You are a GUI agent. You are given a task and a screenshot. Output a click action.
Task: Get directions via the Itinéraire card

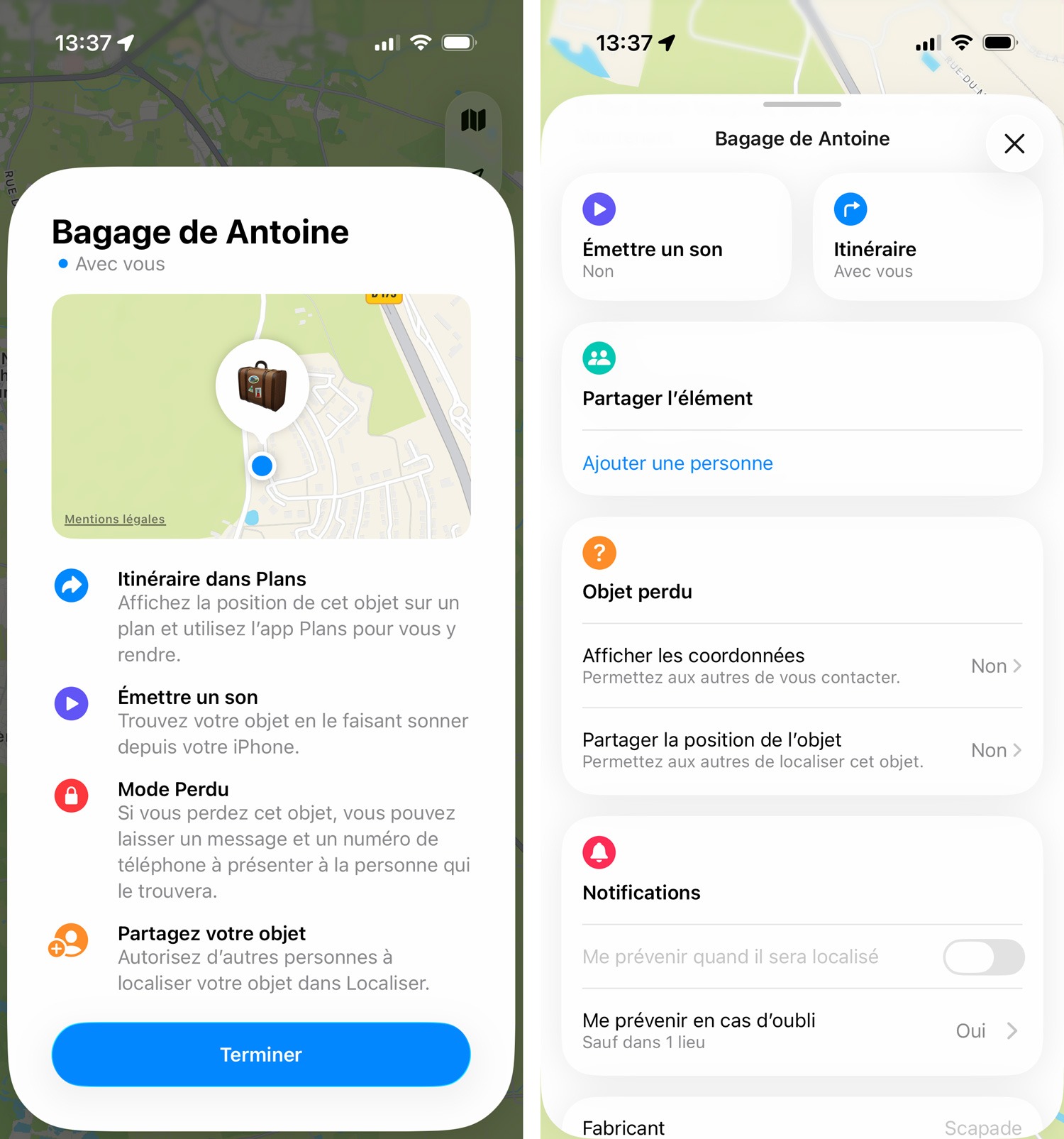pyautogui.click(x=927, y=237)
